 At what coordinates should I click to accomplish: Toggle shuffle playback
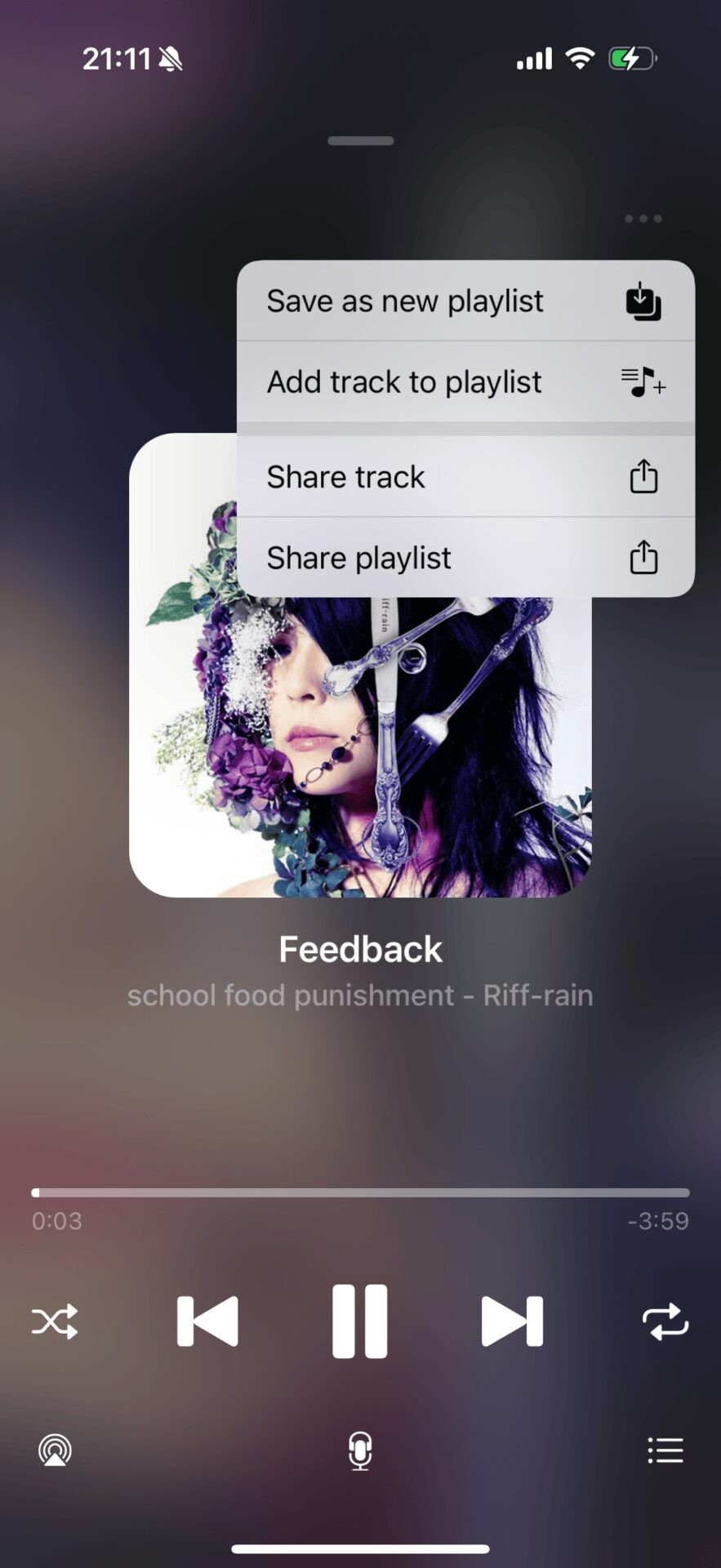coord(55,1321)
